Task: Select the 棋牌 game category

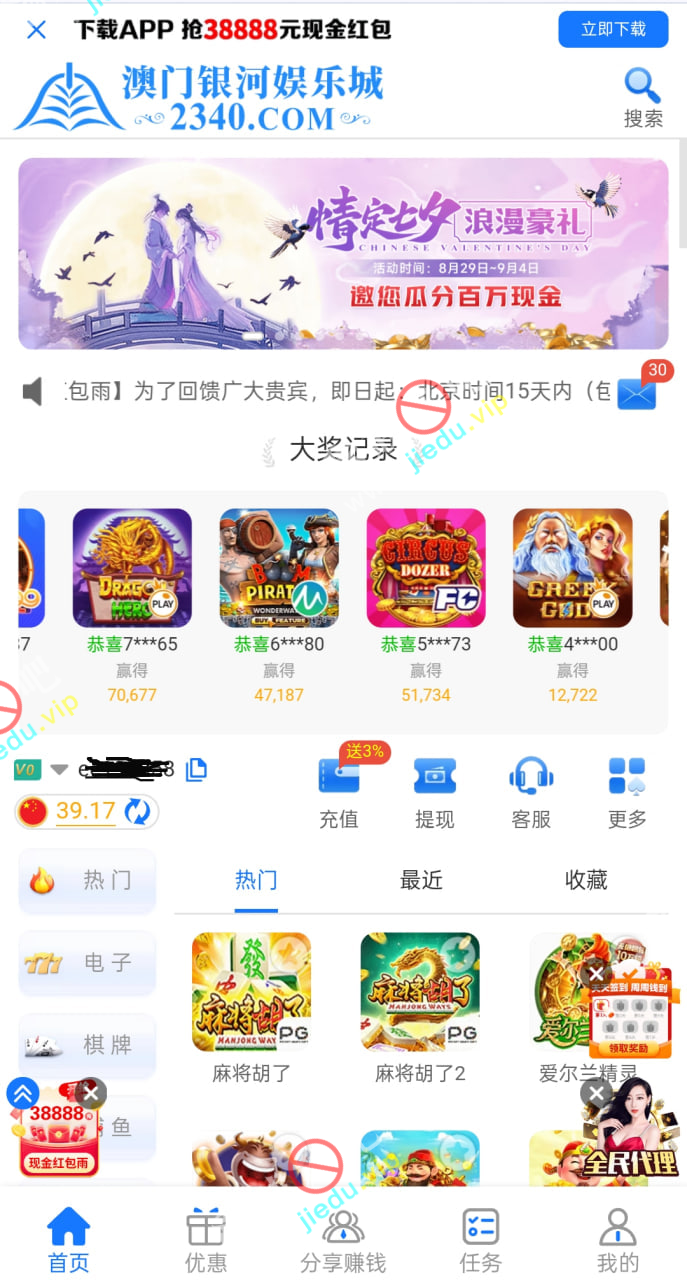Action: (88, 1045)
